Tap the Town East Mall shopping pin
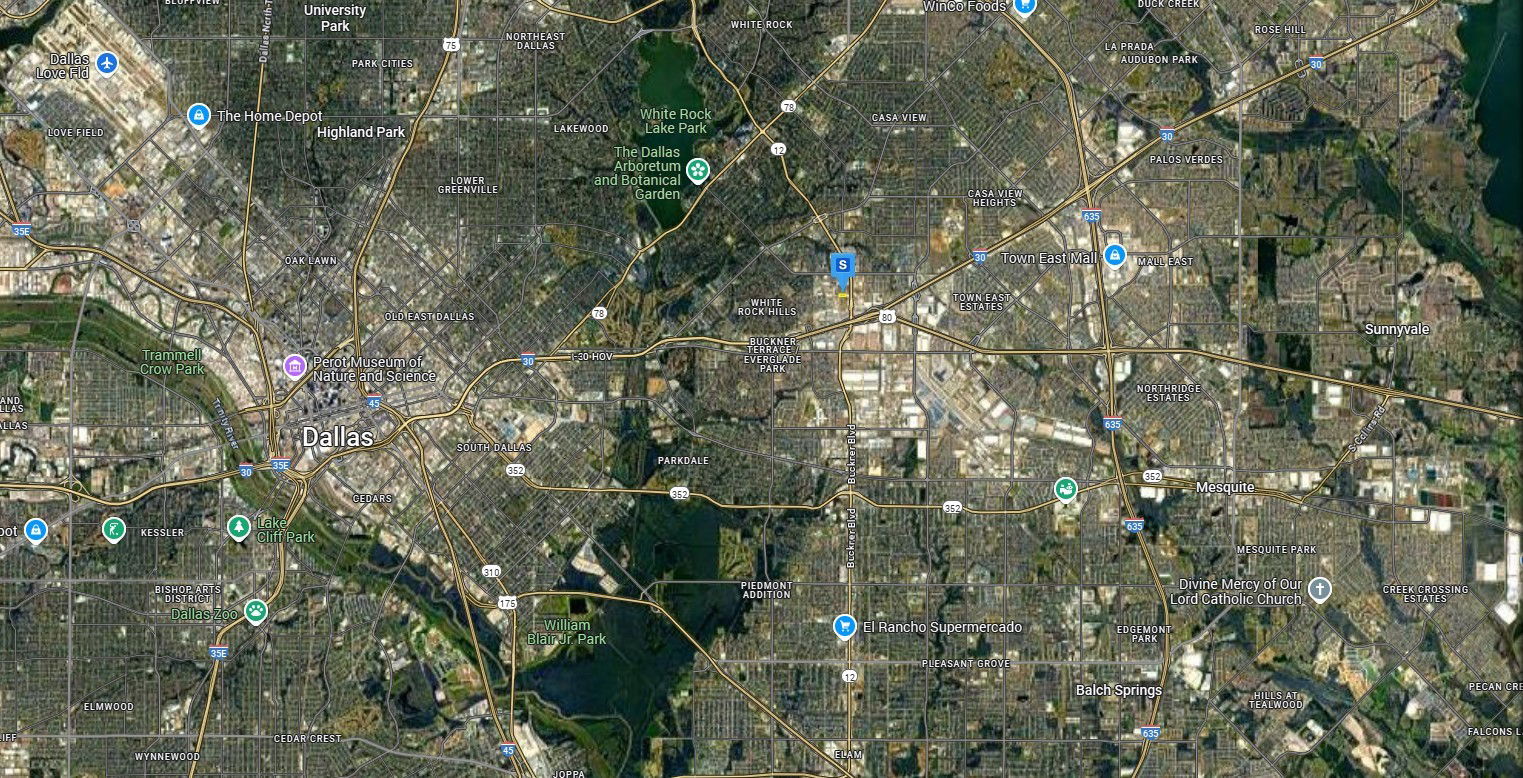Screen dimensions: 1523x778 point(1115,257)
